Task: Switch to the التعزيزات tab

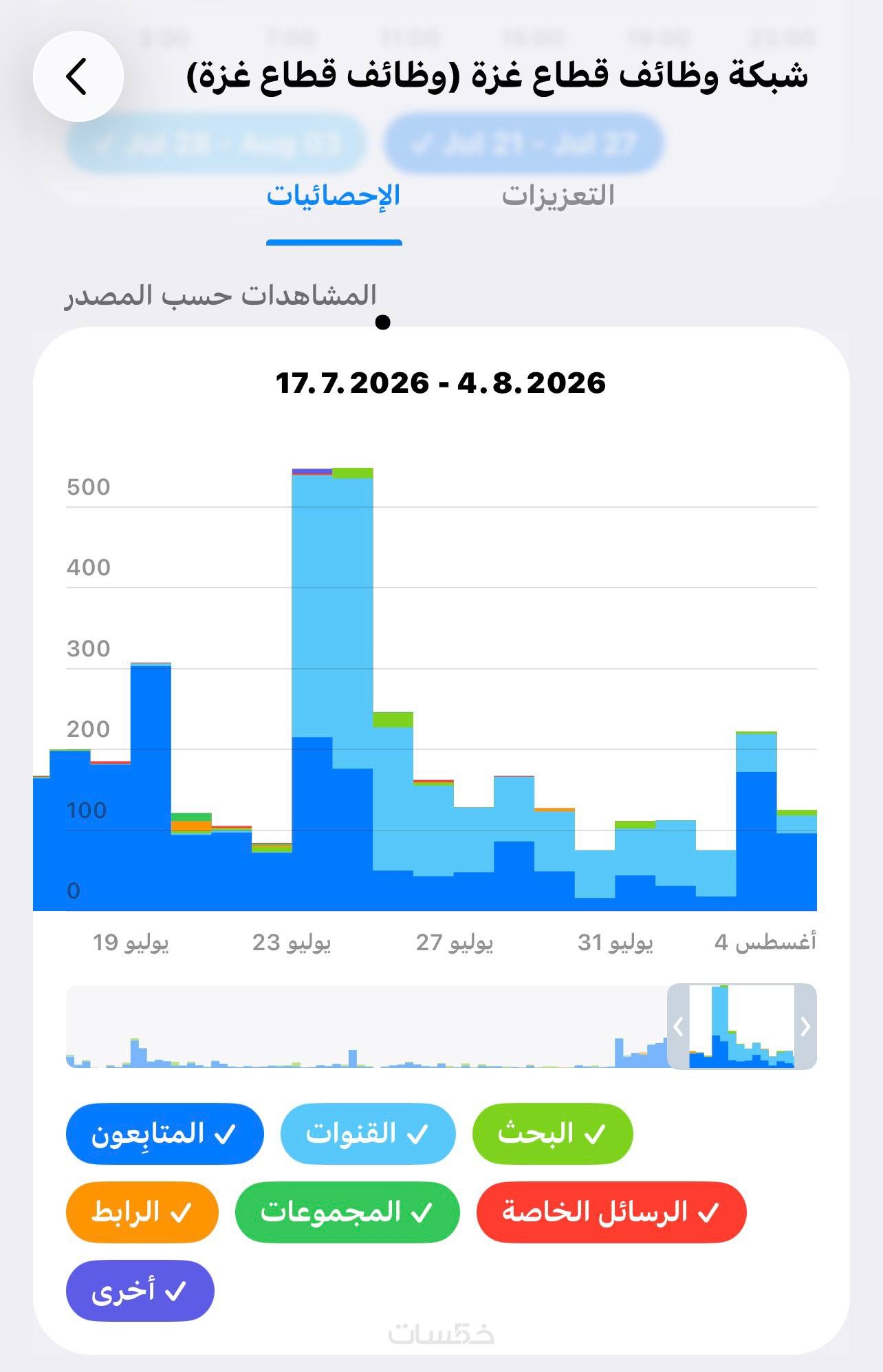Action: [x=558, y=196]
